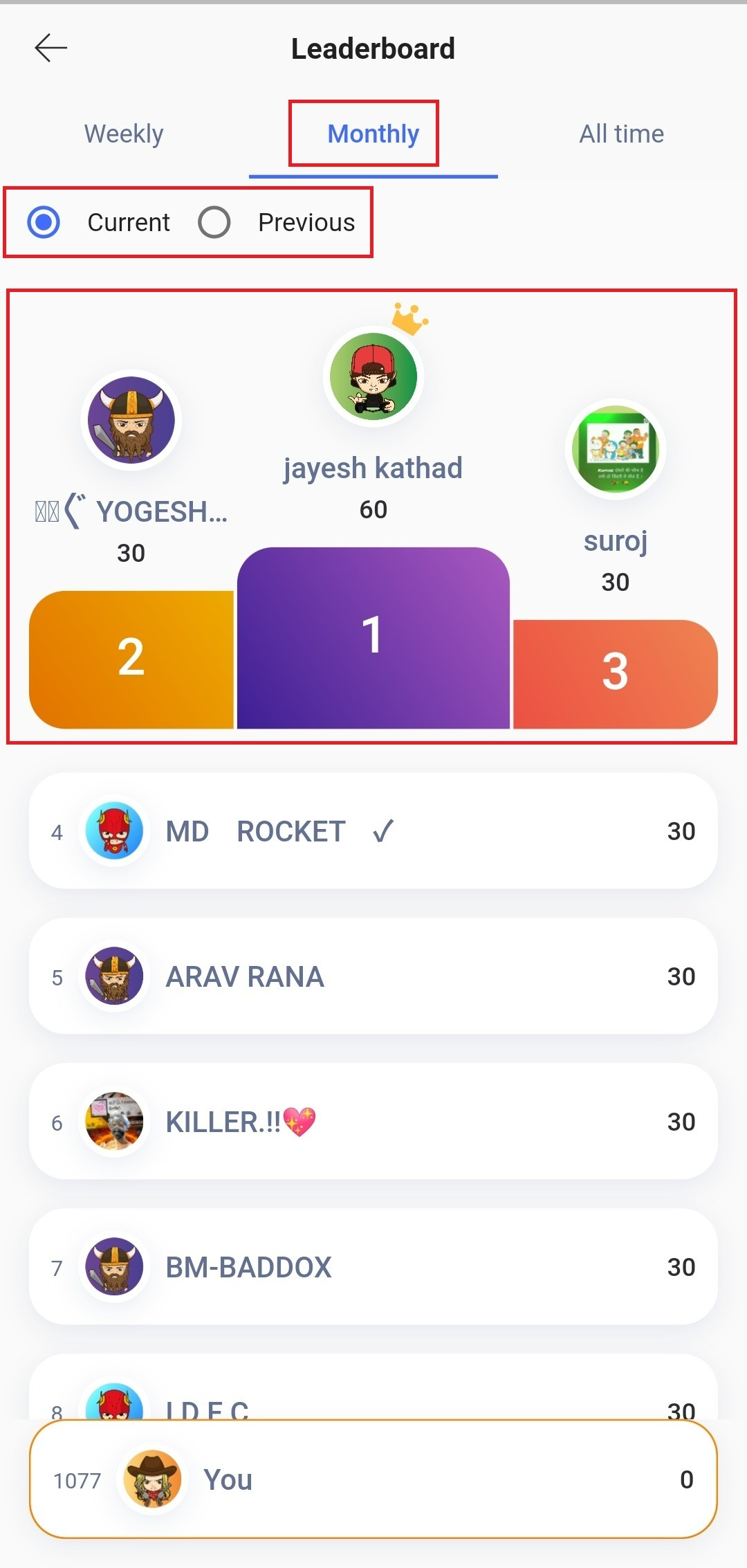
Task: Select the Monthly tab
Action: click(x=373, y=134)
